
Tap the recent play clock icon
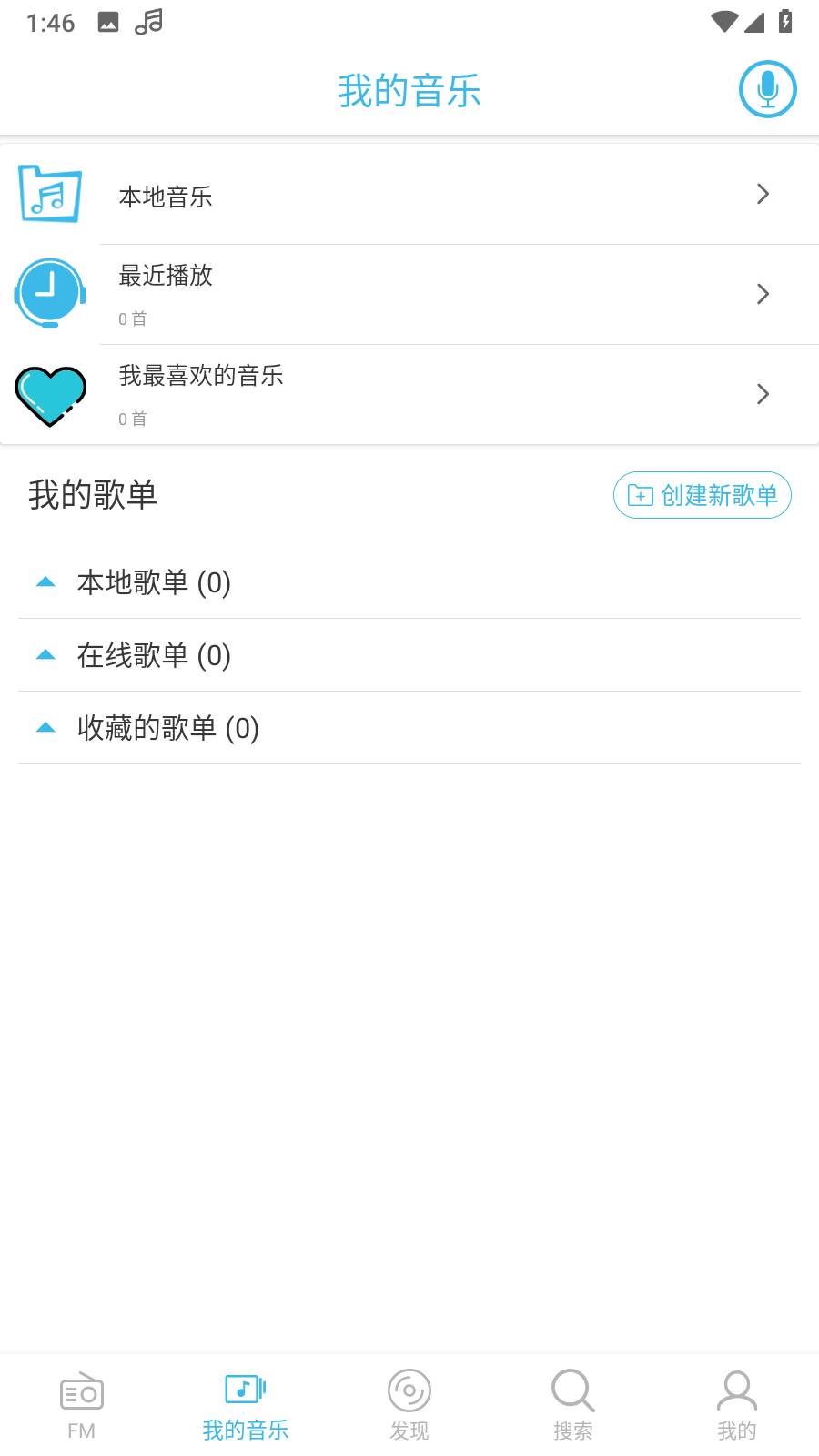[49, 294]
